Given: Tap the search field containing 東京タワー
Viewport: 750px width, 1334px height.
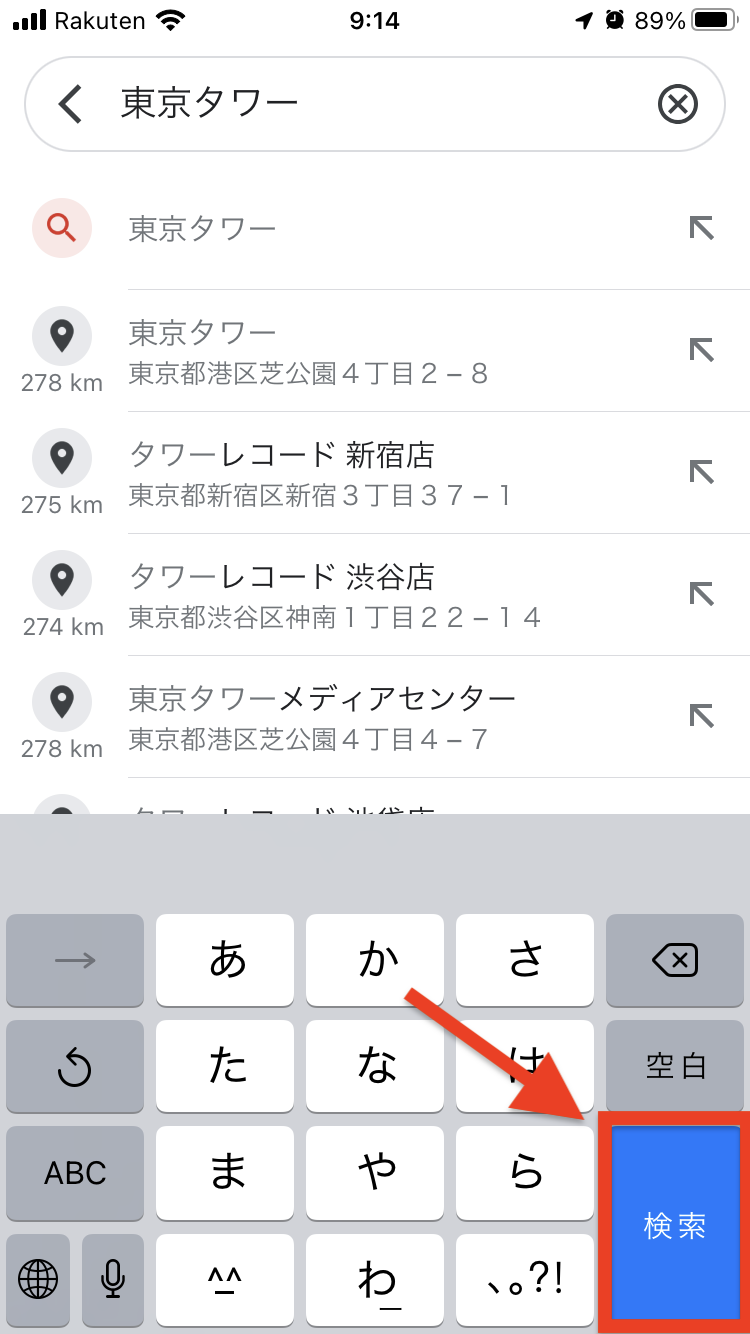Looking at the screenshot, I should [x=370, y=104].
